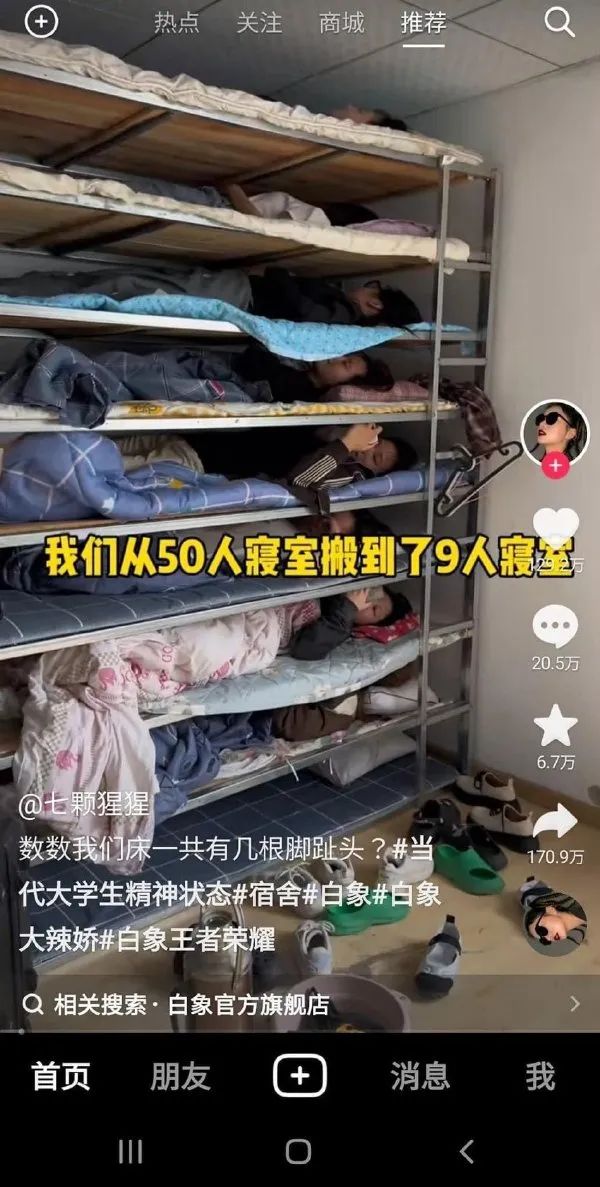This screenshot has height=1187, width=600.
Task: Open the comments with 20.5万
Action: pyautogui.click(x=555, y=627)
